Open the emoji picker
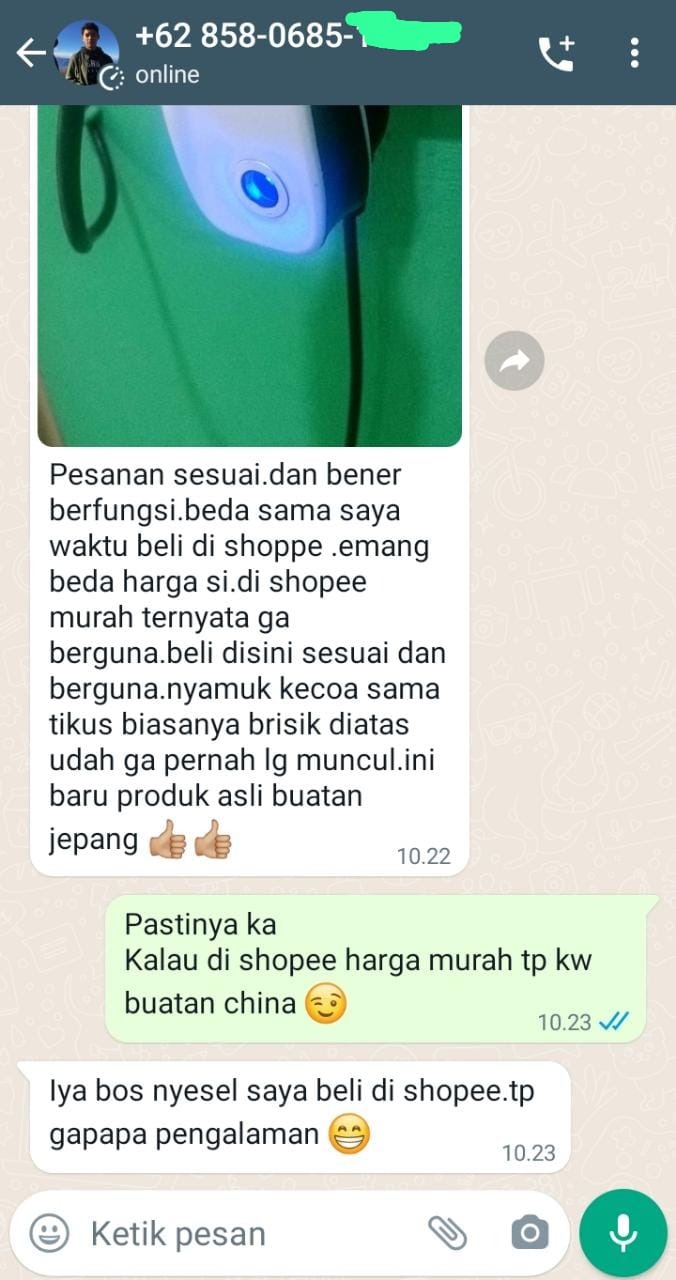This screenshot has width=676, height=1280. click(x=49, y=1233)
